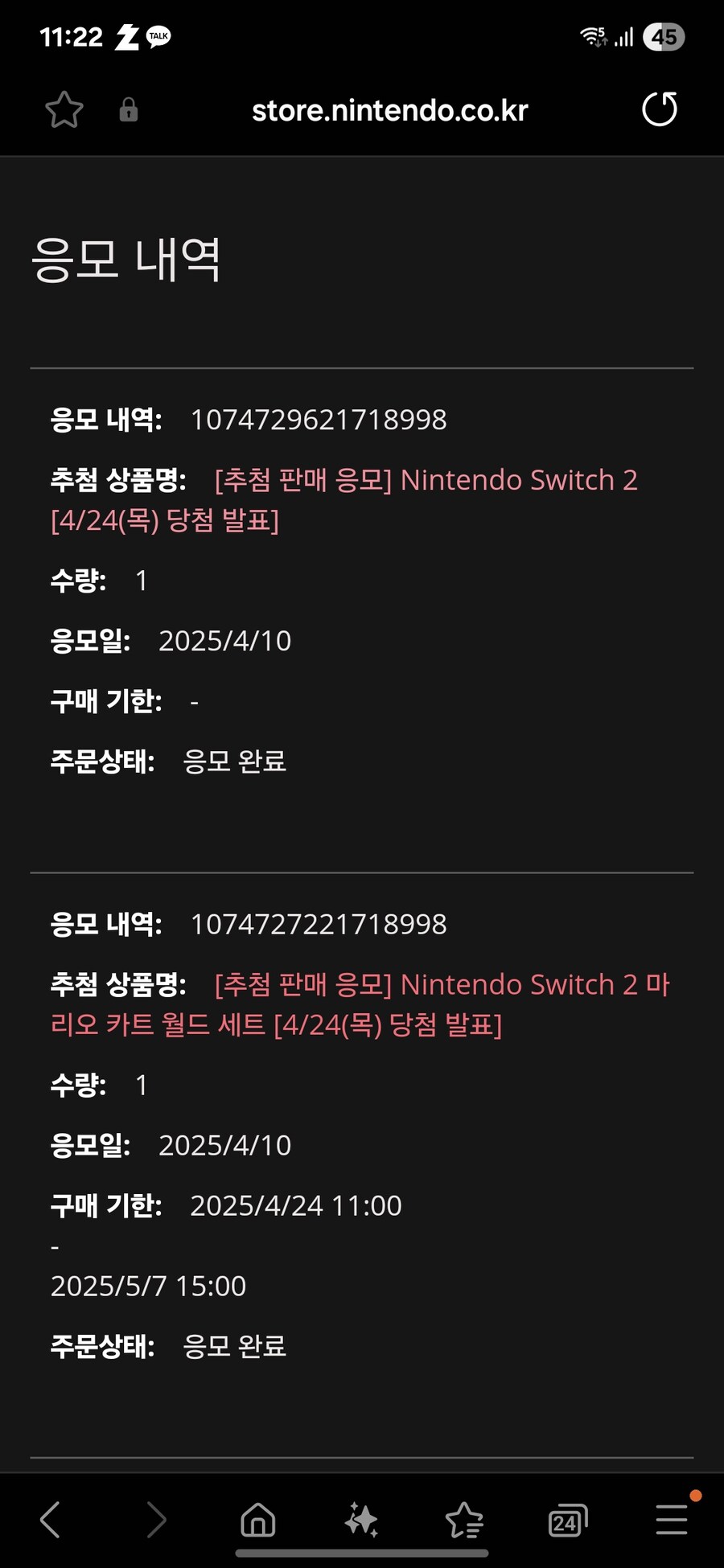Tap the Wi-Fi status icon
The width and height of the screenshot is (724, 1568).
pos(591,35)
